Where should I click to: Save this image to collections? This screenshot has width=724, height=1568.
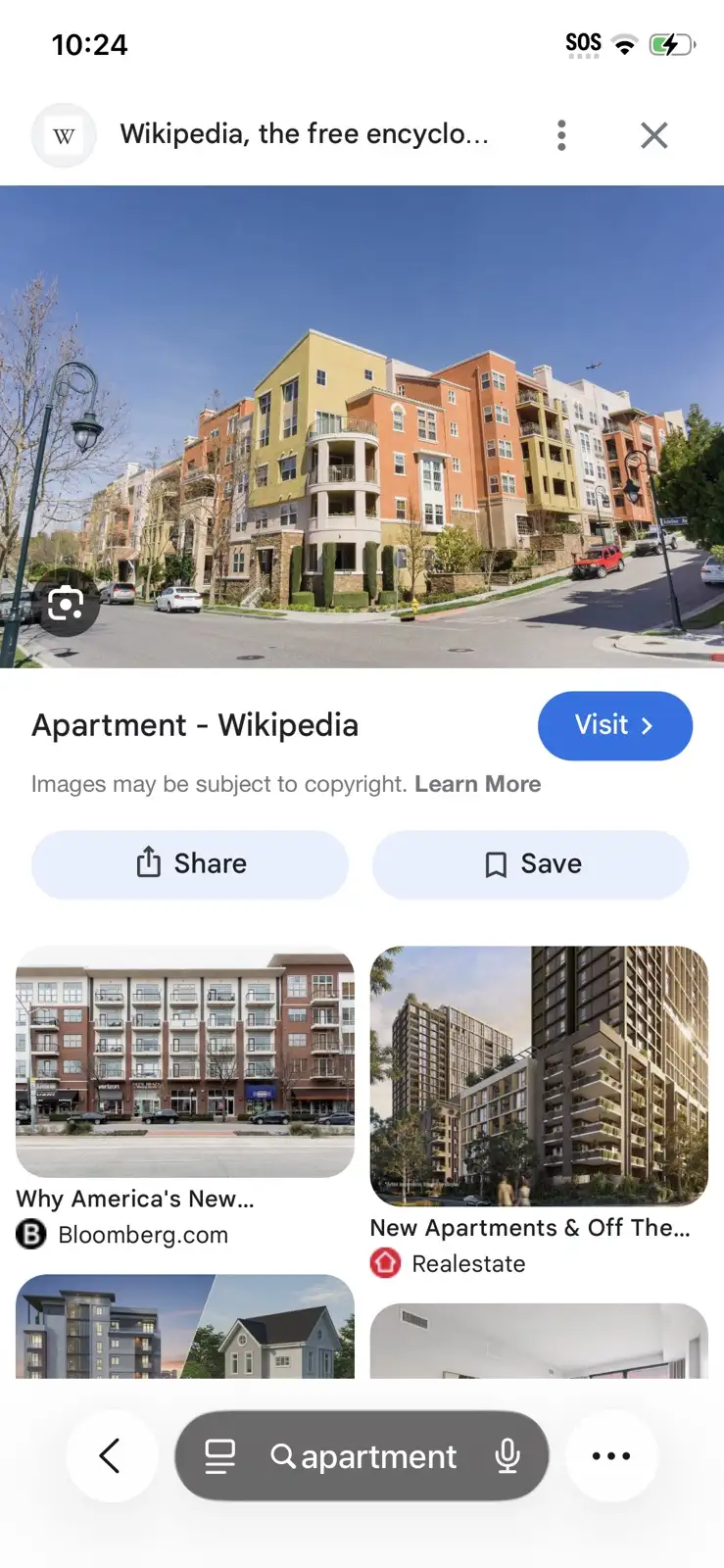click(x=530, y=863)
